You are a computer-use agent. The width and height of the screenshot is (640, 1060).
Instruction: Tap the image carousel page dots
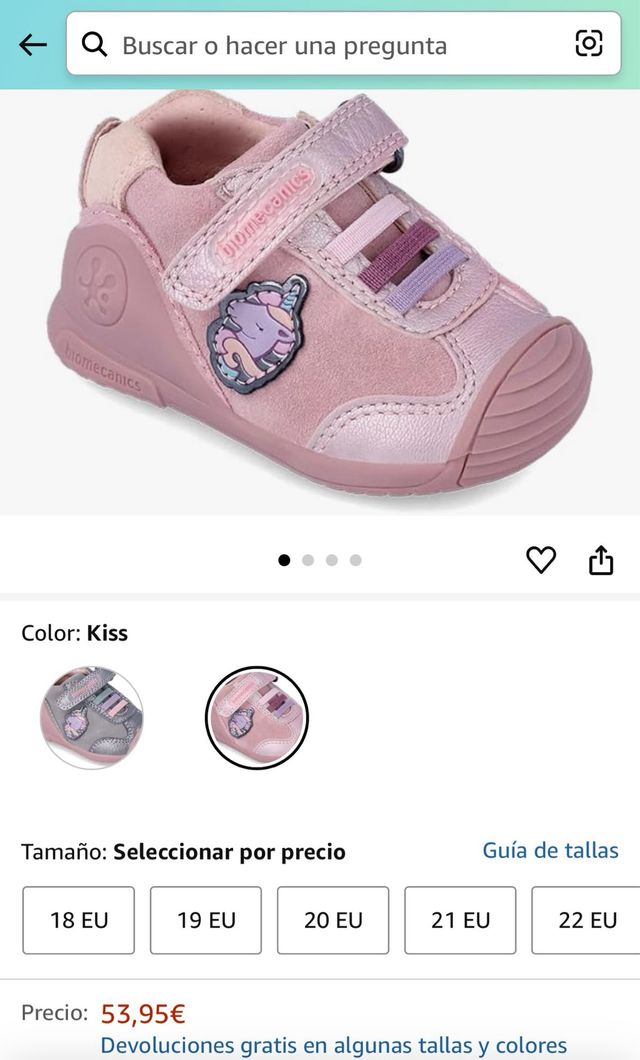point(320,560)
